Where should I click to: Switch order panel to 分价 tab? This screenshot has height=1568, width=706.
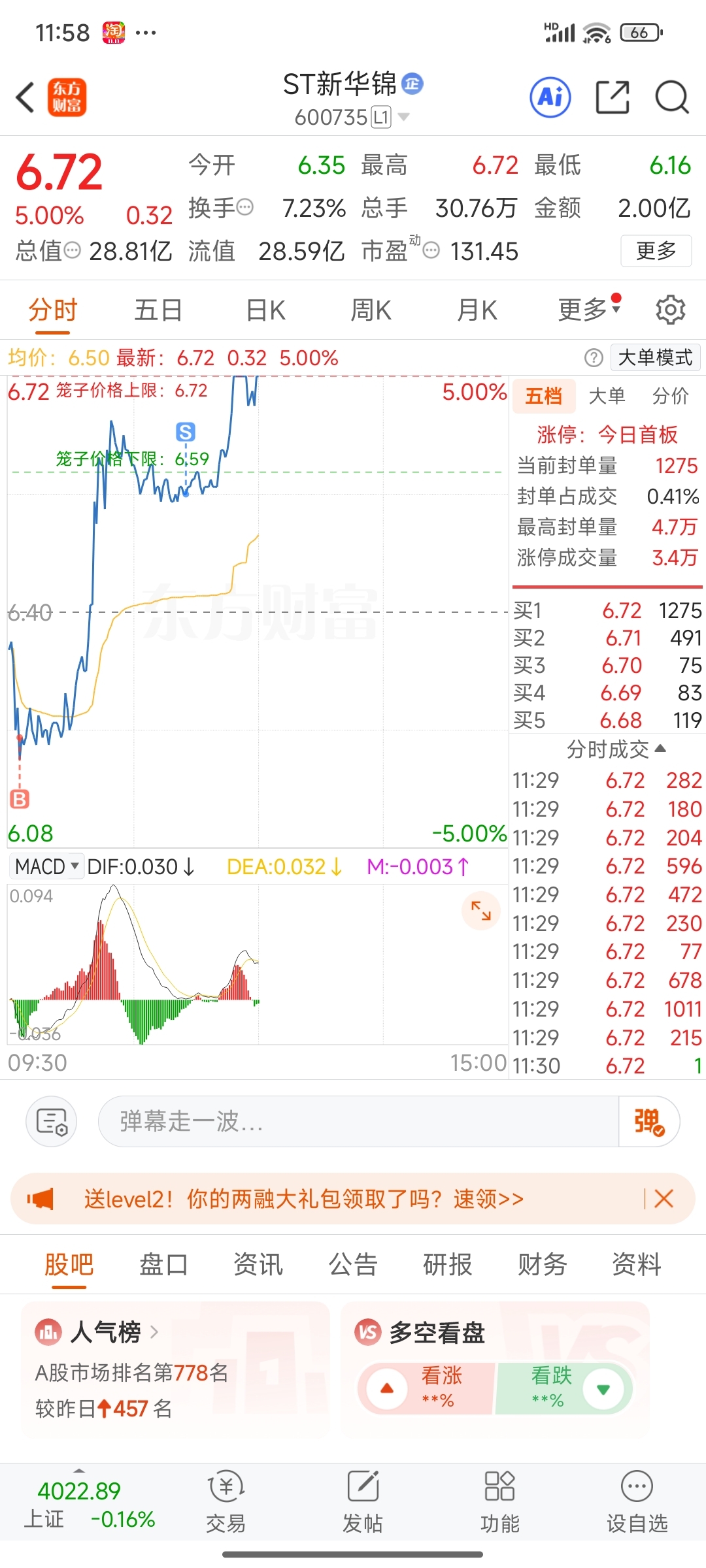pyautogui.click(x=671, y=396)
